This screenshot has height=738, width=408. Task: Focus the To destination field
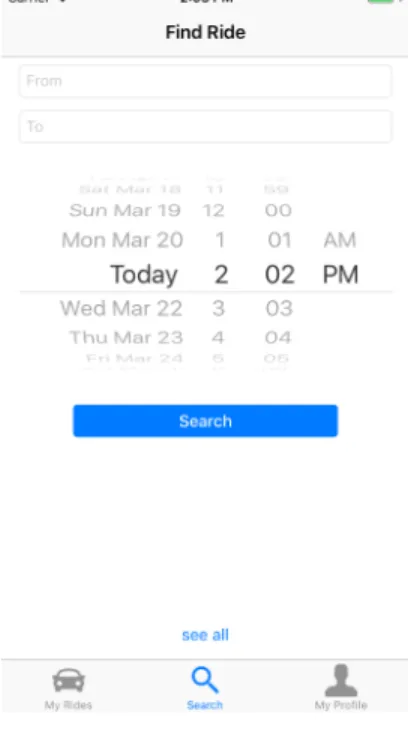(205, 126)
